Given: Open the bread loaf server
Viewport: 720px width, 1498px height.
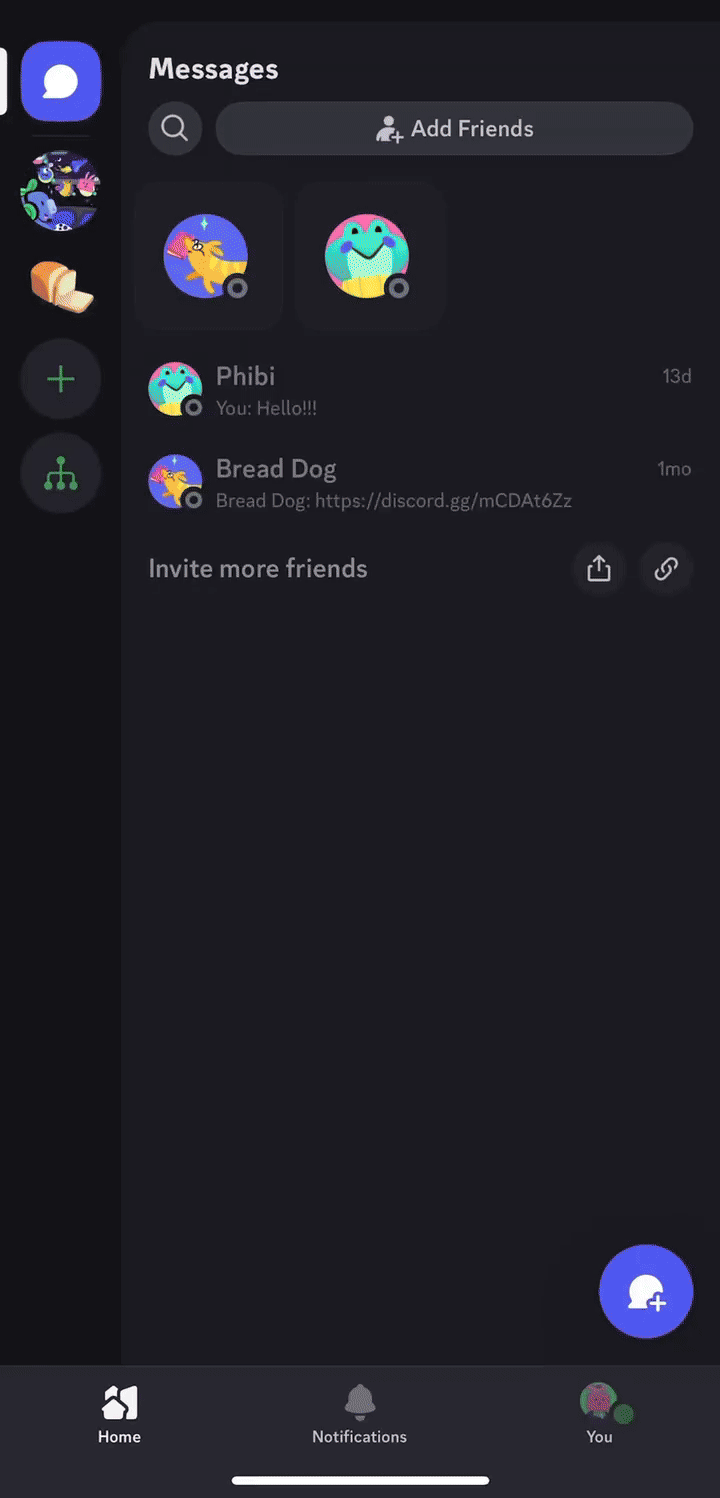Looking at the screenshot, I should pyautogui.click(x=61, y=285).
